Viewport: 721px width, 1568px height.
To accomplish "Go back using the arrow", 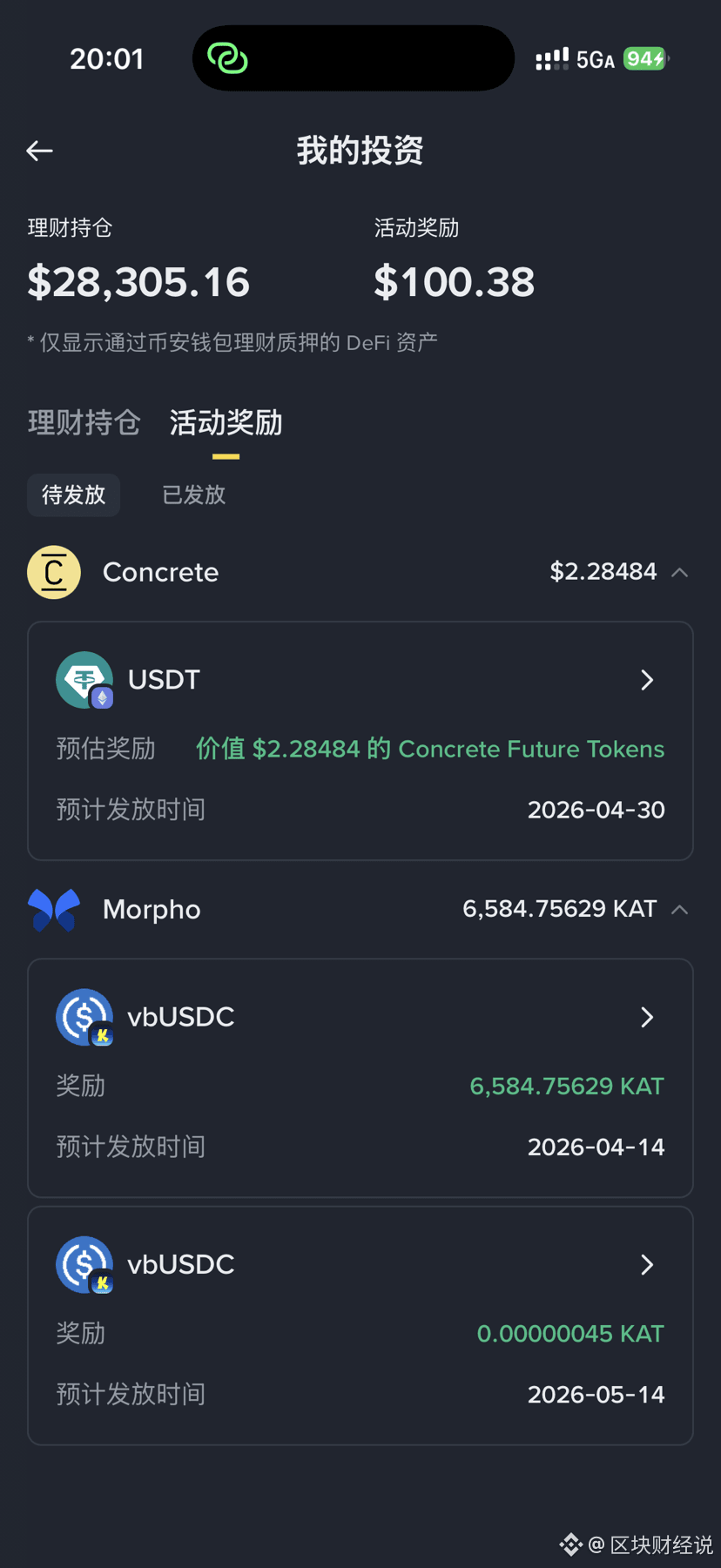I will 39,151.
